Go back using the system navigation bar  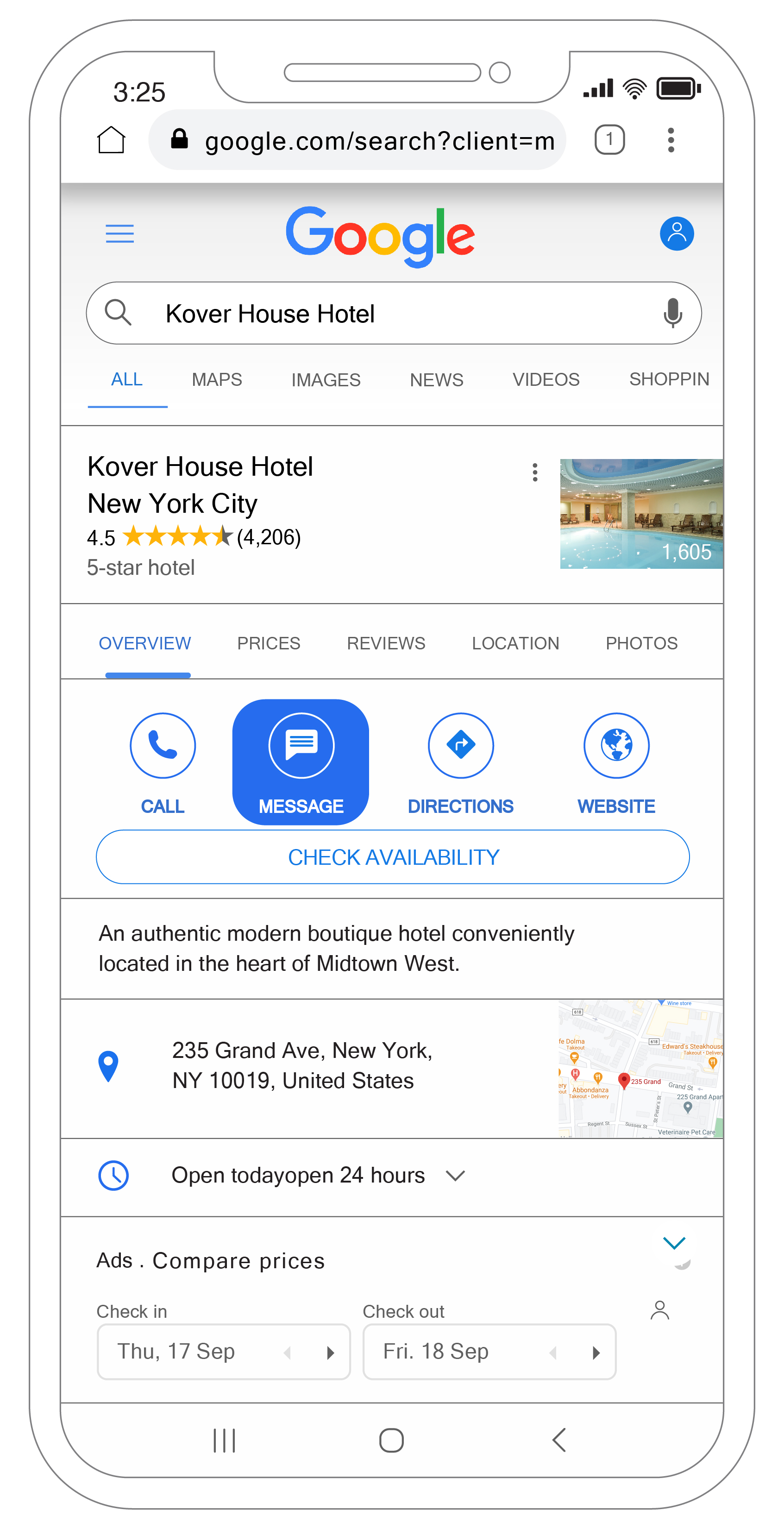pos(559,1440)
